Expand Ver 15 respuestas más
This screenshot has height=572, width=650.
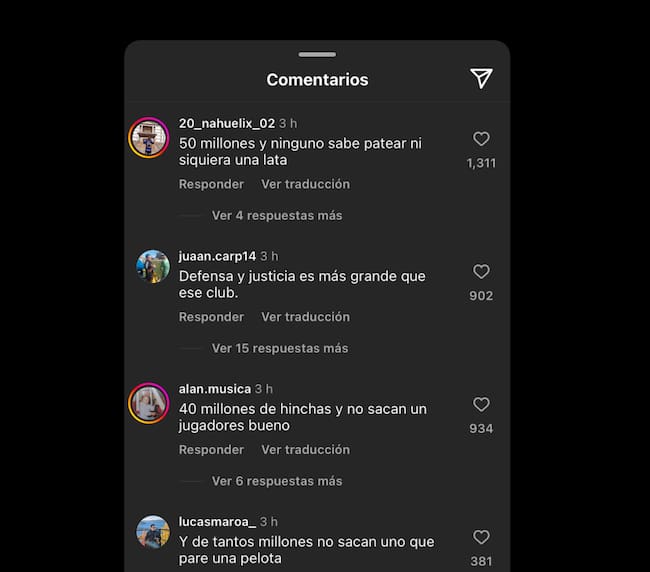(279, 348)
